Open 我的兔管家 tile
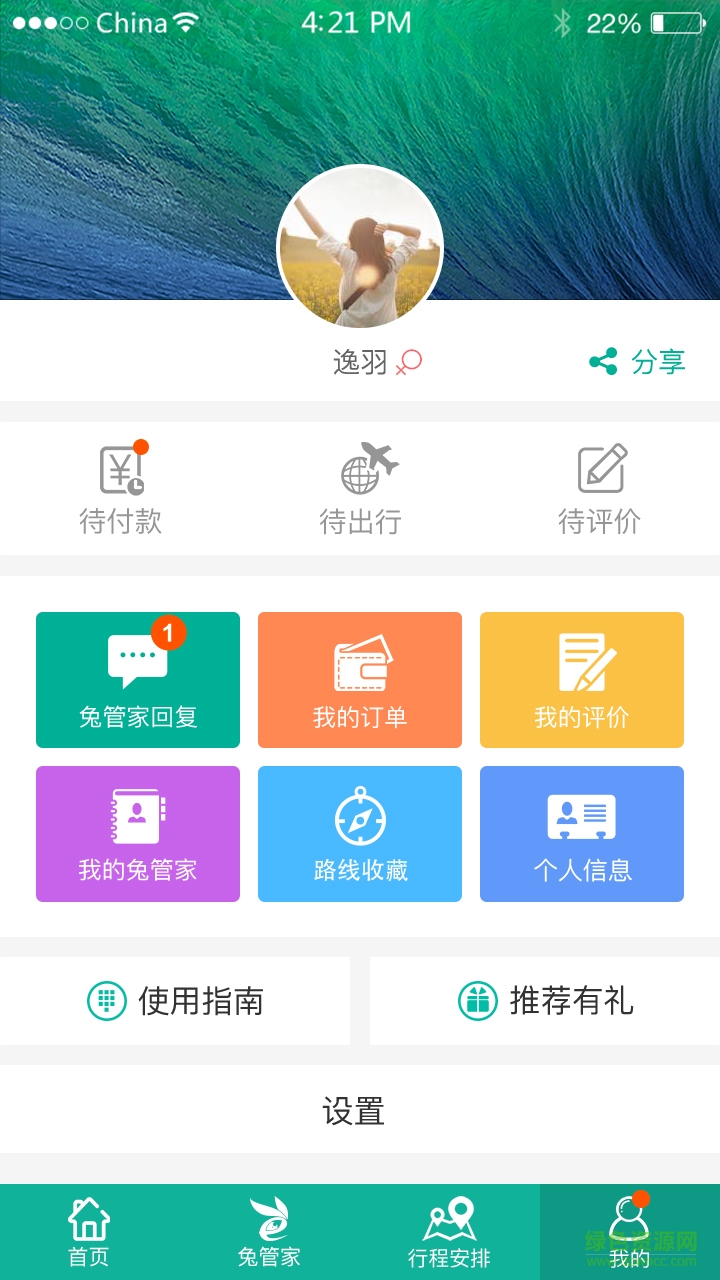Image resolution: width=720 pixels, height=1280 pixels. coord(138,834)
